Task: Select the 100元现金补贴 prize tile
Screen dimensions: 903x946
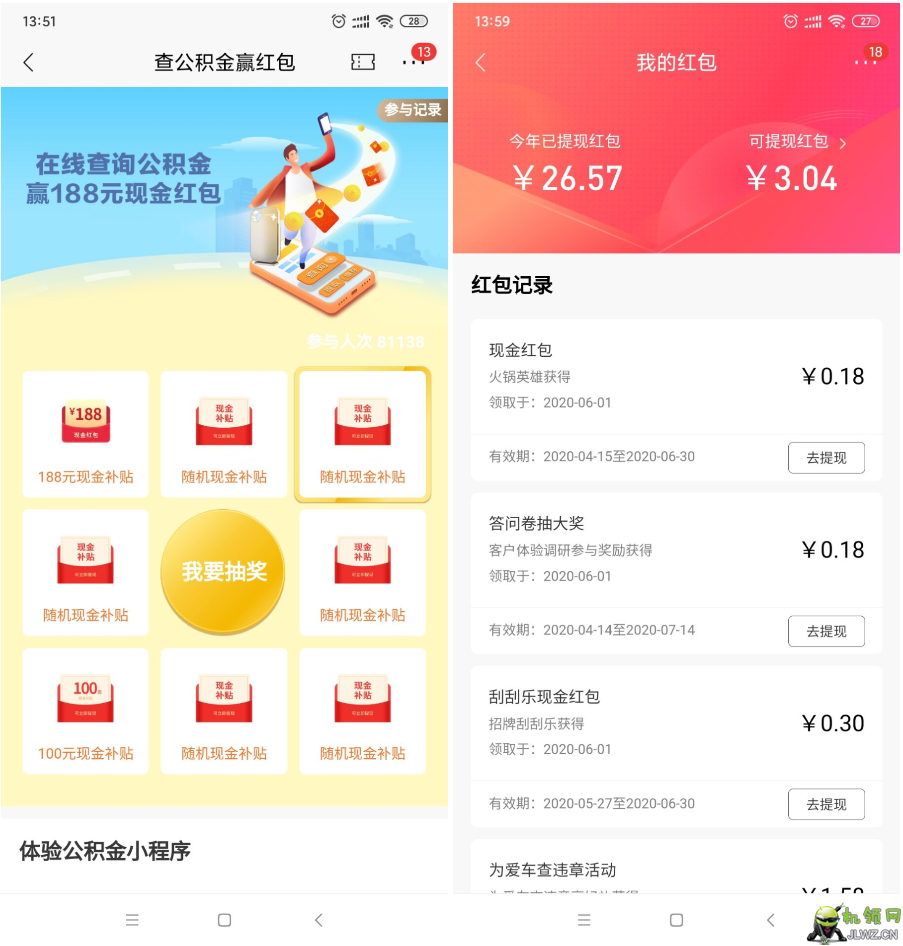Action: [86, 711]
